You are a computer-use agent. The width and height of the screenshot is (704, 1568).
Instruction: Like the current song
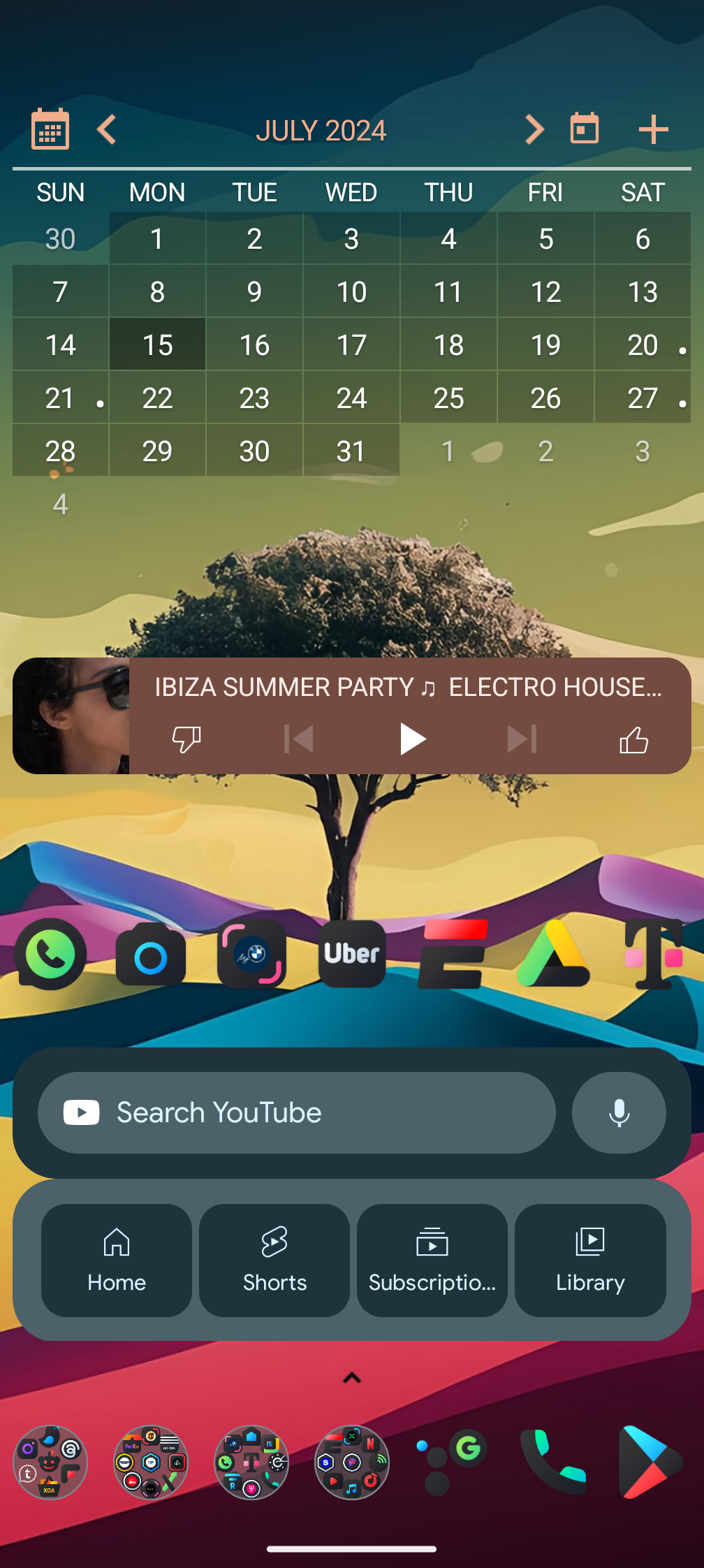click(x=633, y=740)
